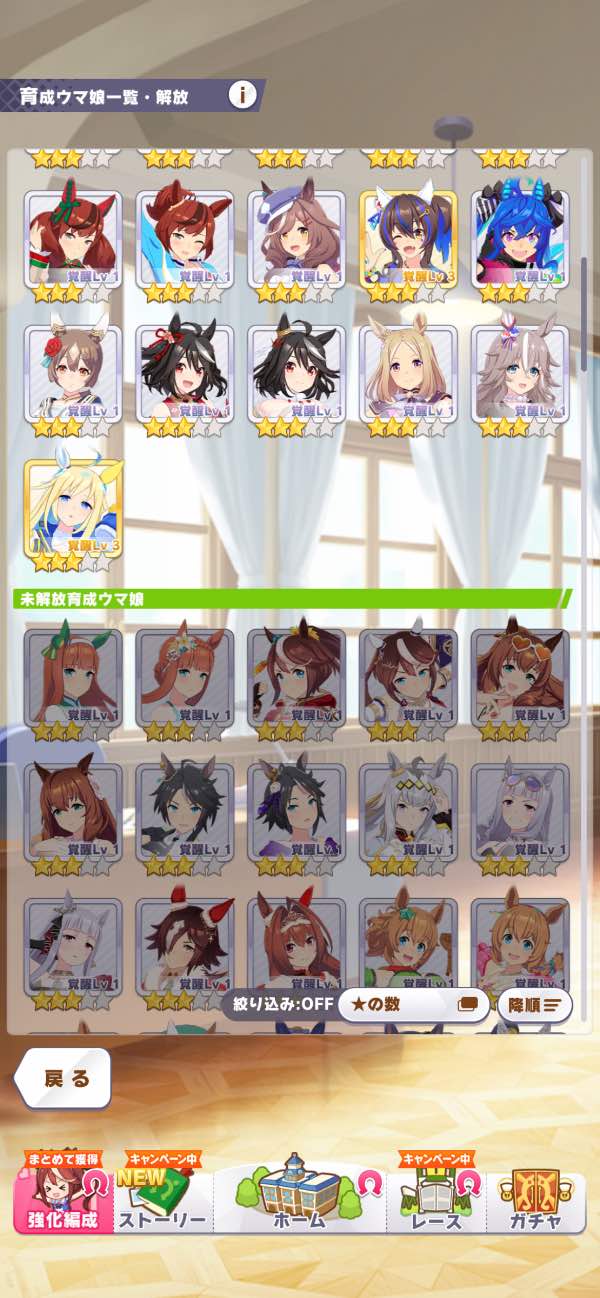Change sorting via ★の数 selector
The image size is (600, 1298).
[412, 1004]
